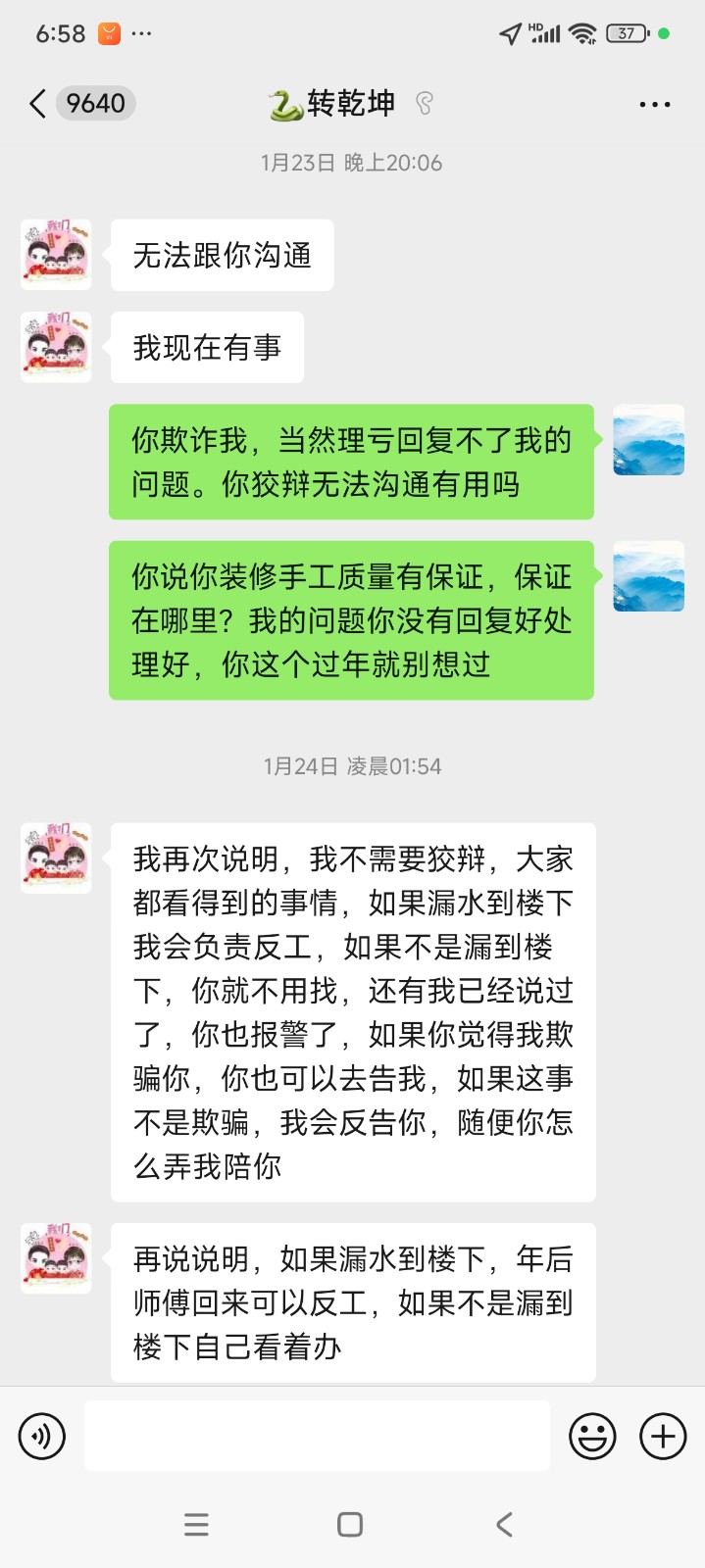The height and width of the screenshot is (1568, 705).
Task: Open the plus attachment menu
Action: coord(663,1437)
